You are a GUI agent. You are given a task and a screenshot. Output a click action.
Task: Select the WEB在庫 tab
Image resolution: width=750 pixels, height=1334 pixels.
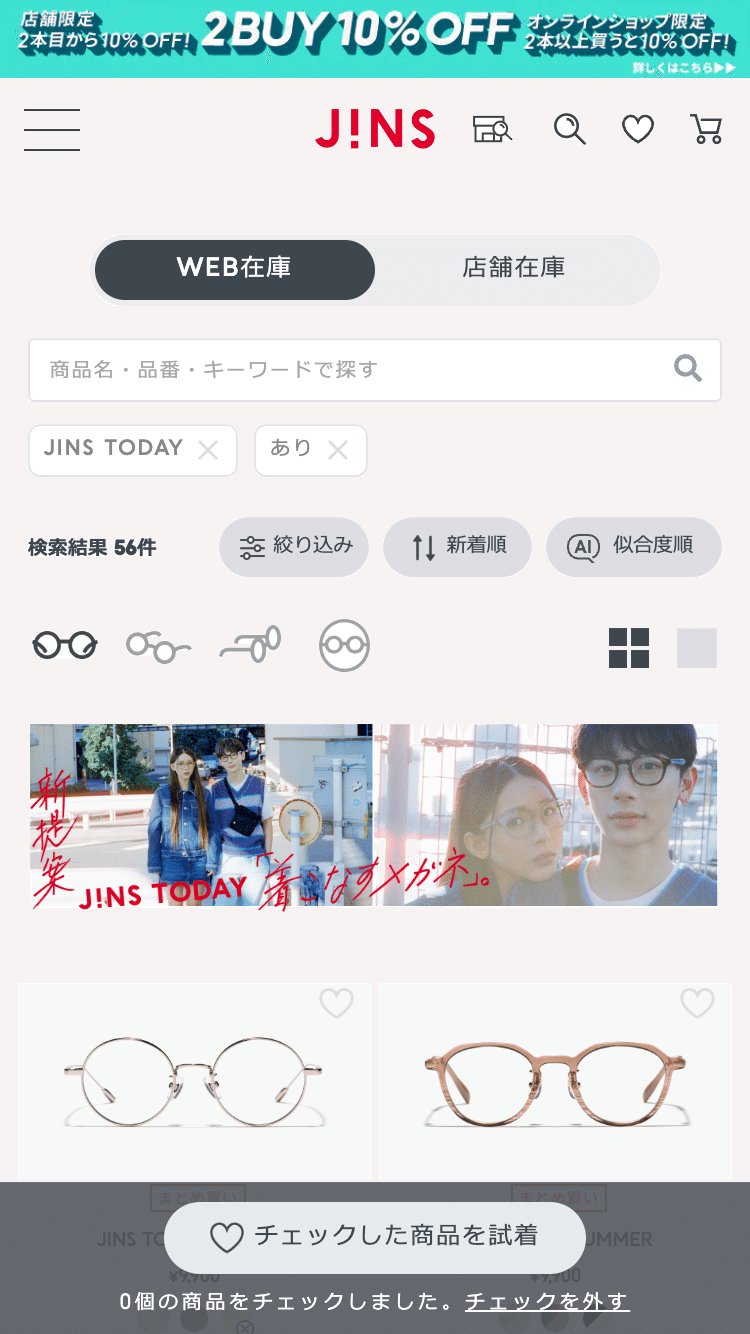coord(234,268)
